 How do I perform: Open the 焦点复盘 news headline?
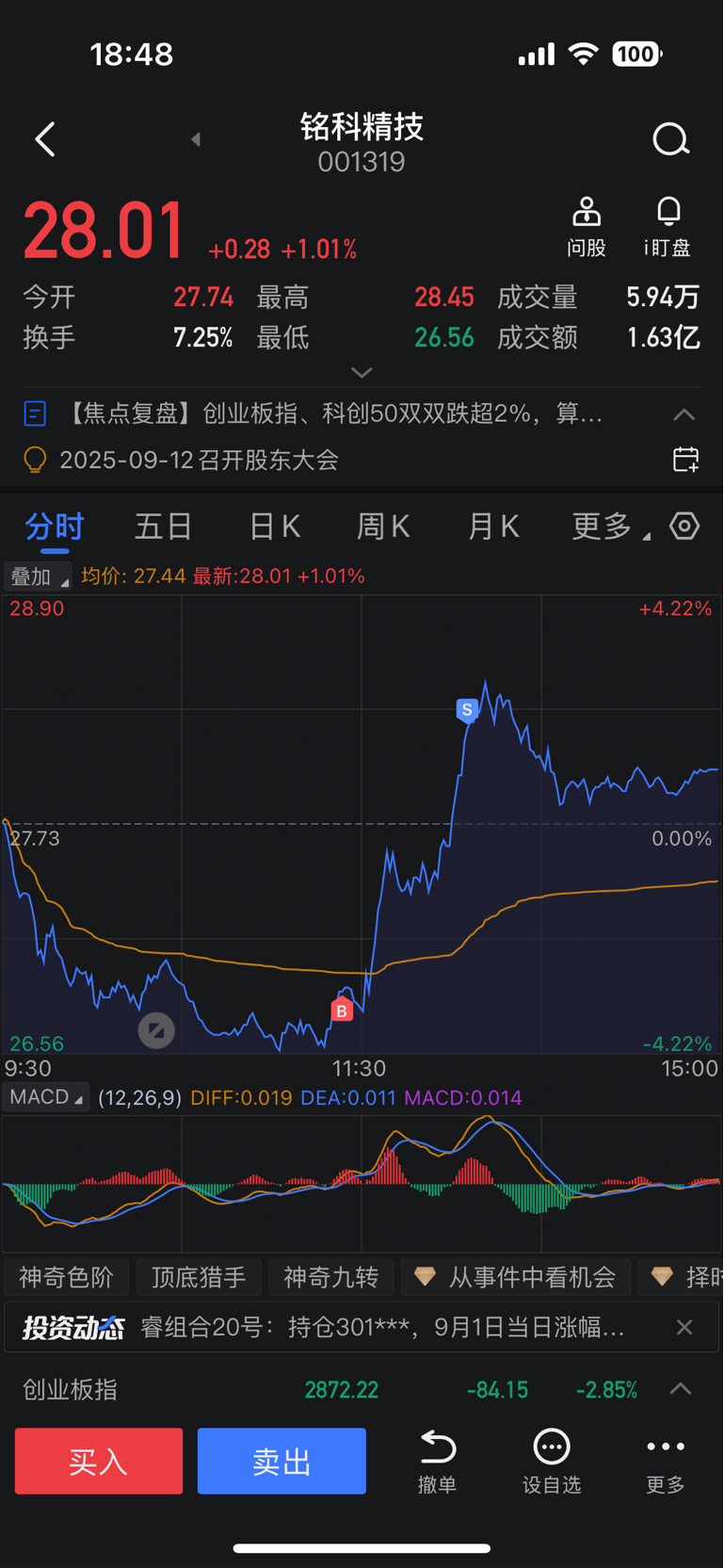pyautogui.click(x=333, y=413)
